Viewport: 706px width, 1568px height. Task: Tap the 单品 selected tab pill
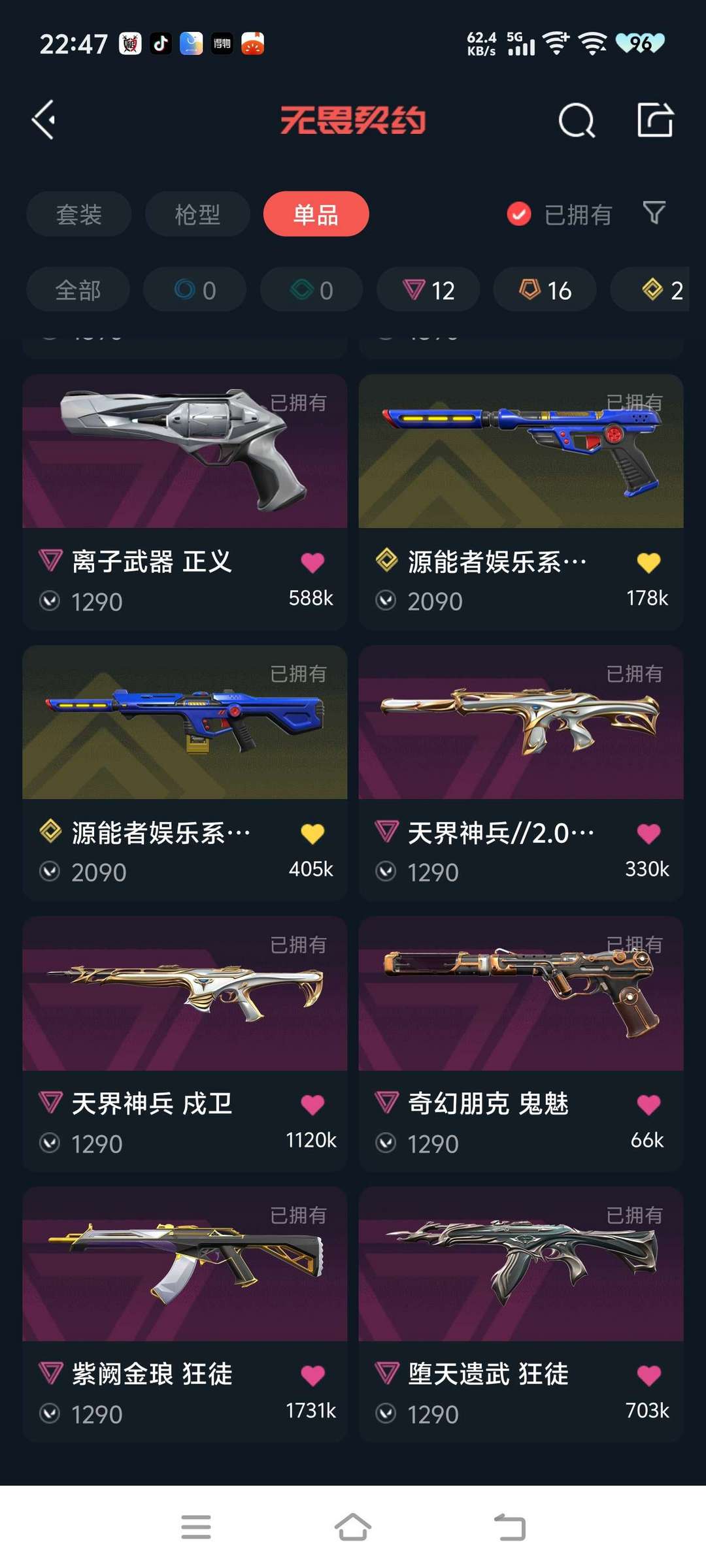pyautogui.click(x=316, y=214)
